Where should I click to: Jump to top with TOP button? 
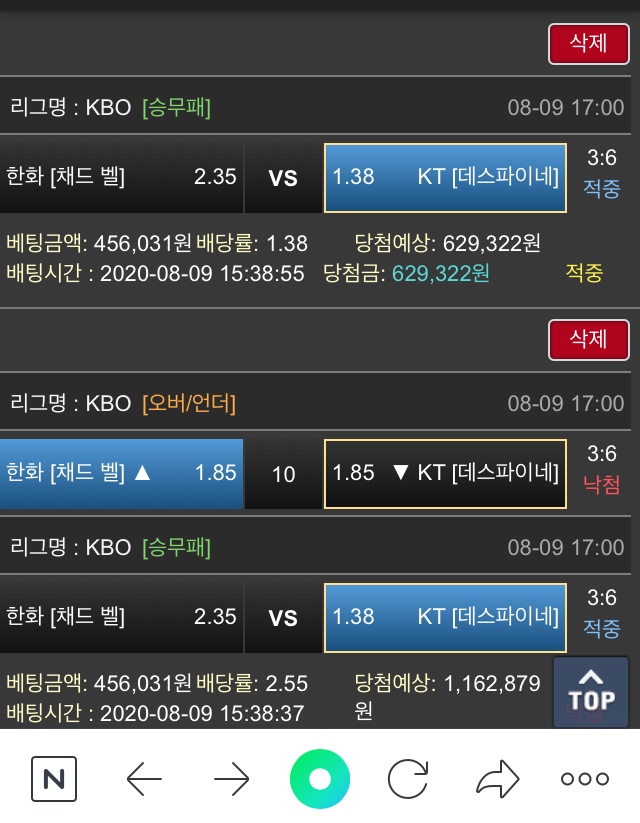[590, 692]
